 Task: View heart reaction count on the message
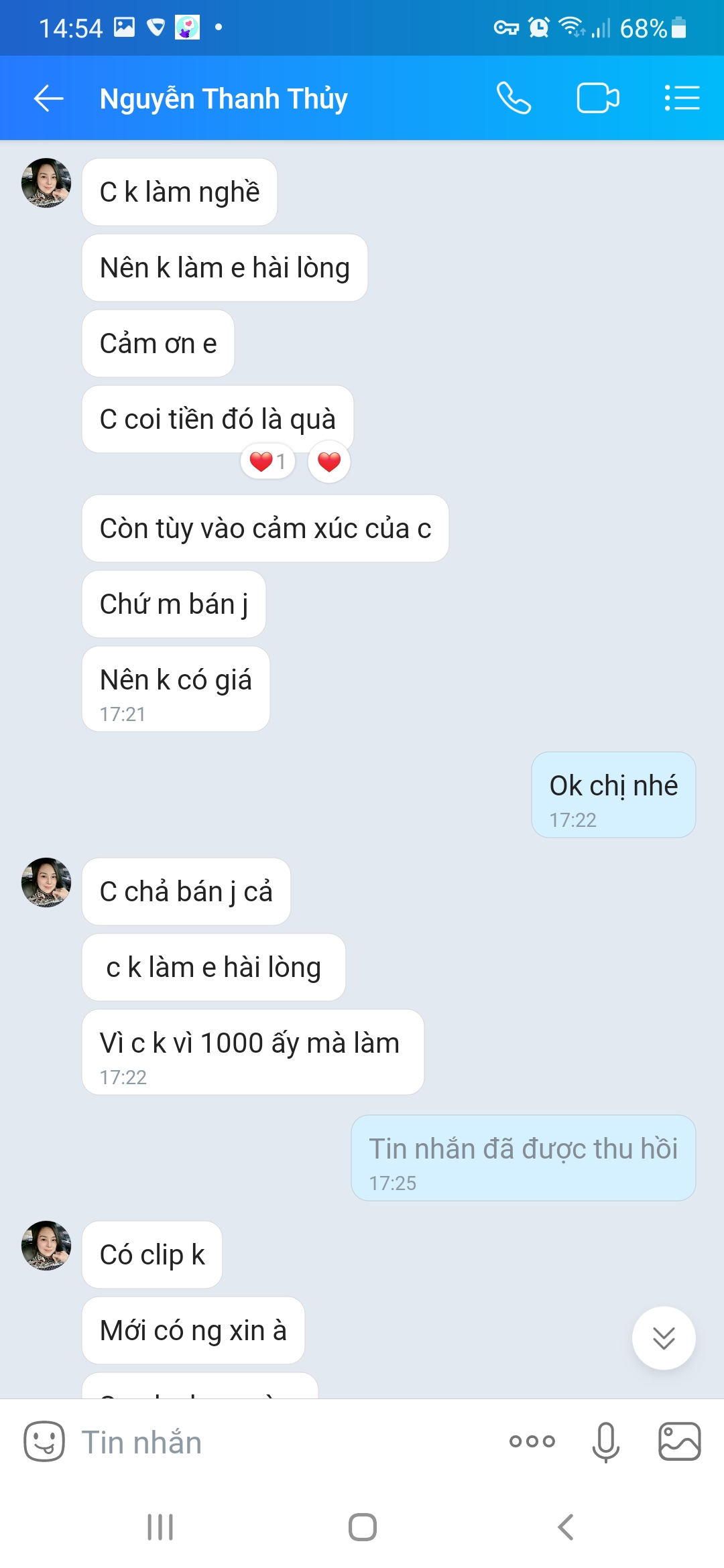click(267, 462)
